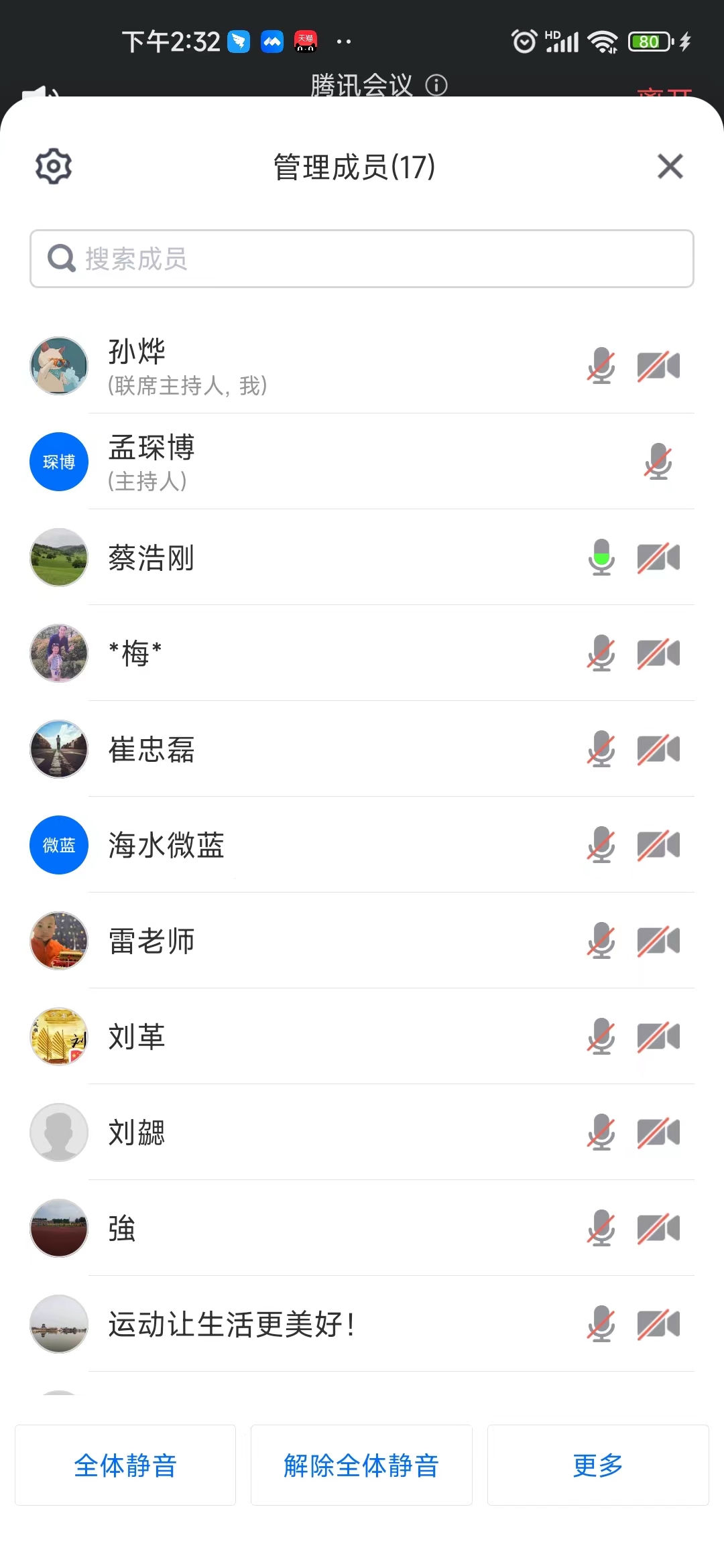Unmute microphone for 刘革
Screen dimensions: 724x1568
601,1037
